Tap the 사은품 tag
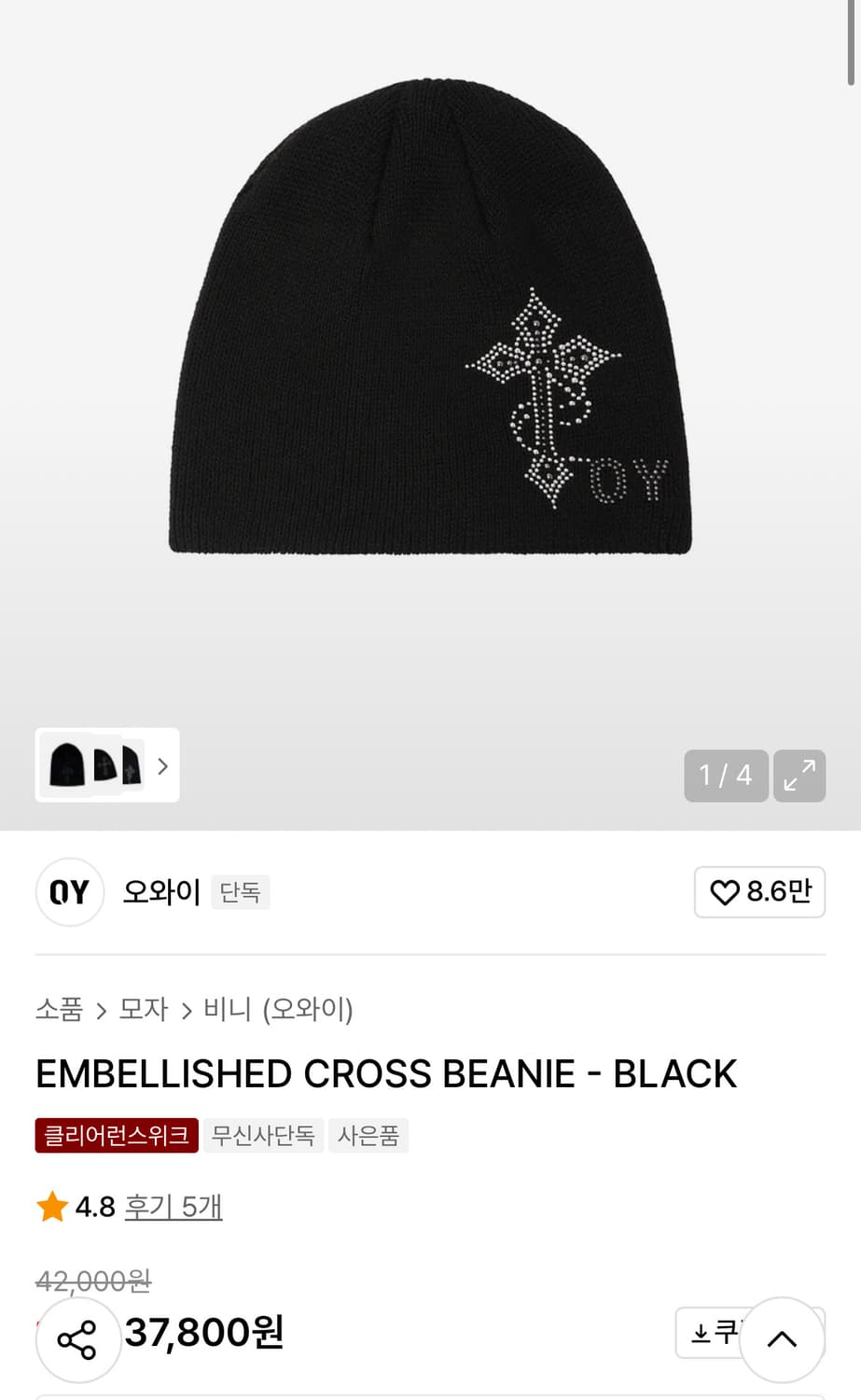The image size is (861, 1400). [x=368, y=1135]
